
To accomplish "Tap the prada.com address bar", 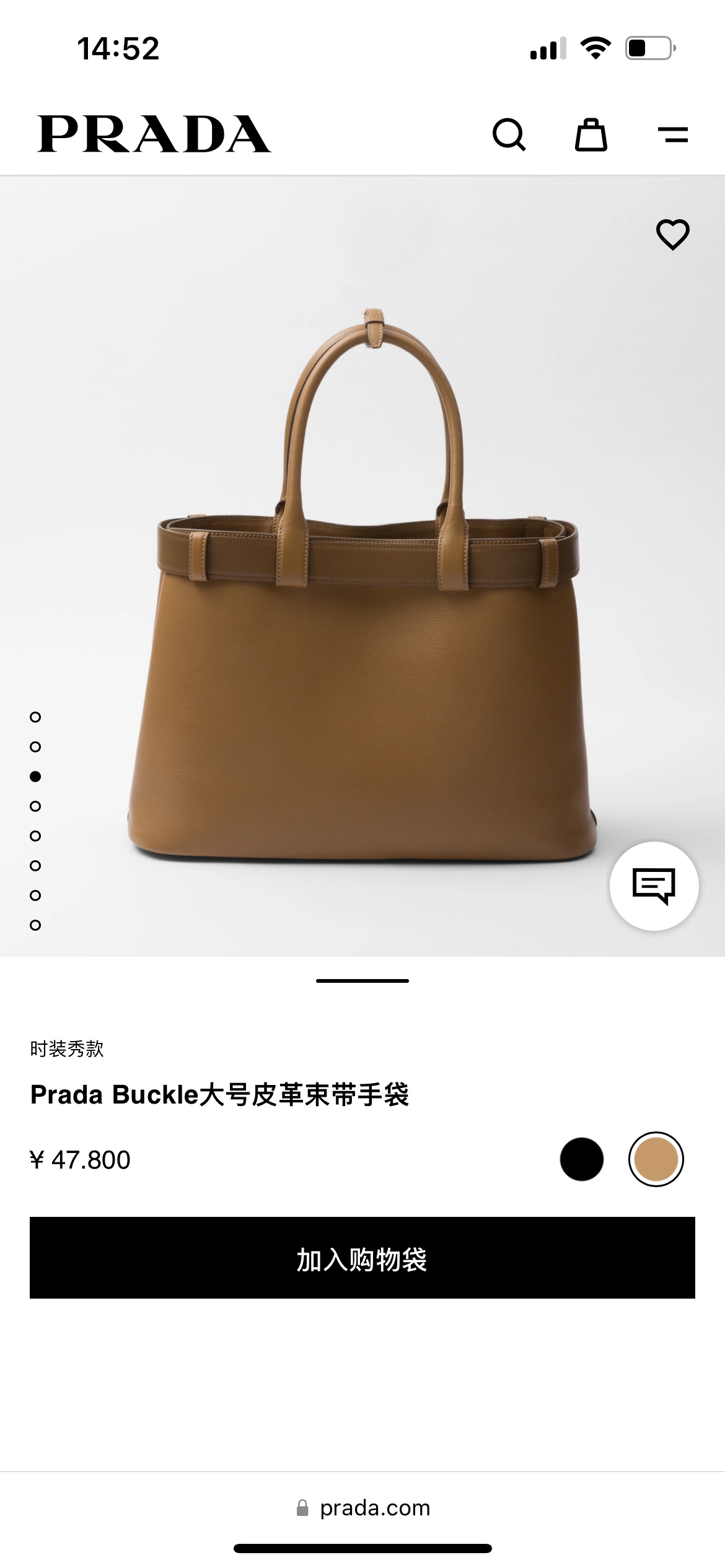I will pos(363,1508).
